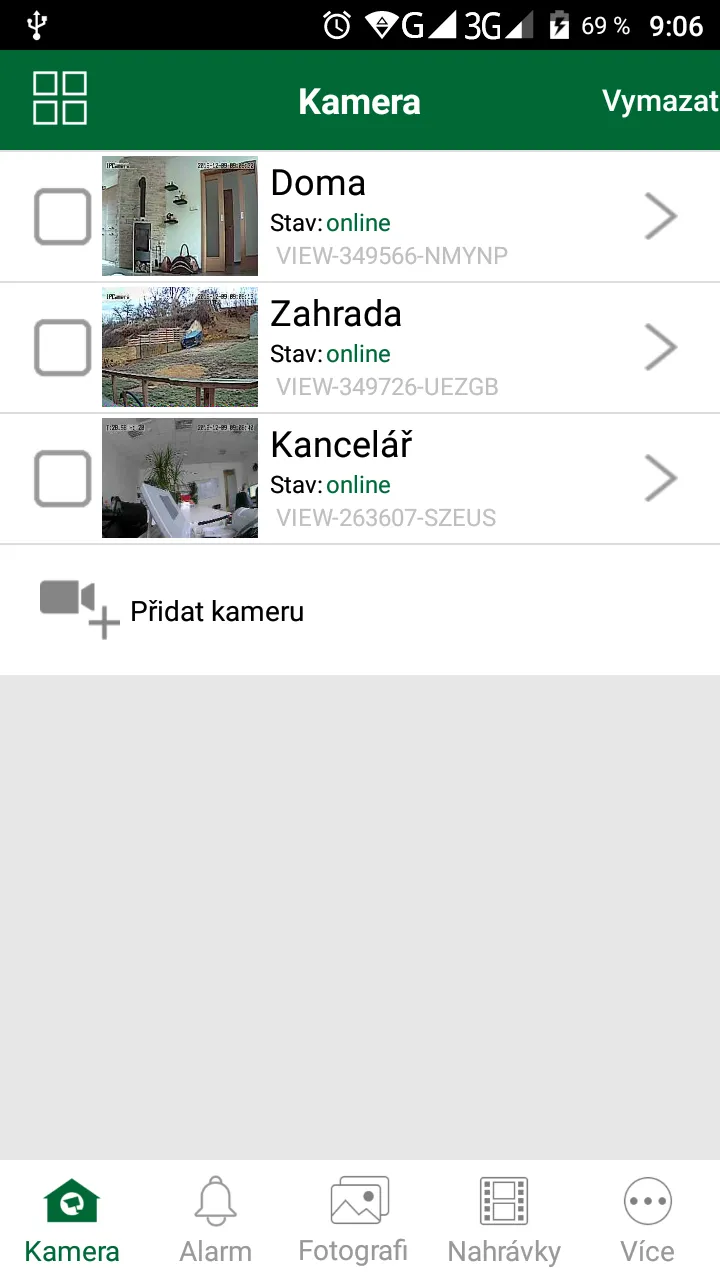Screen dimensions: 720x1280
Task: Add a new camera with Přidat kameru
Action: pyautogui.click(x=172, y=610)
